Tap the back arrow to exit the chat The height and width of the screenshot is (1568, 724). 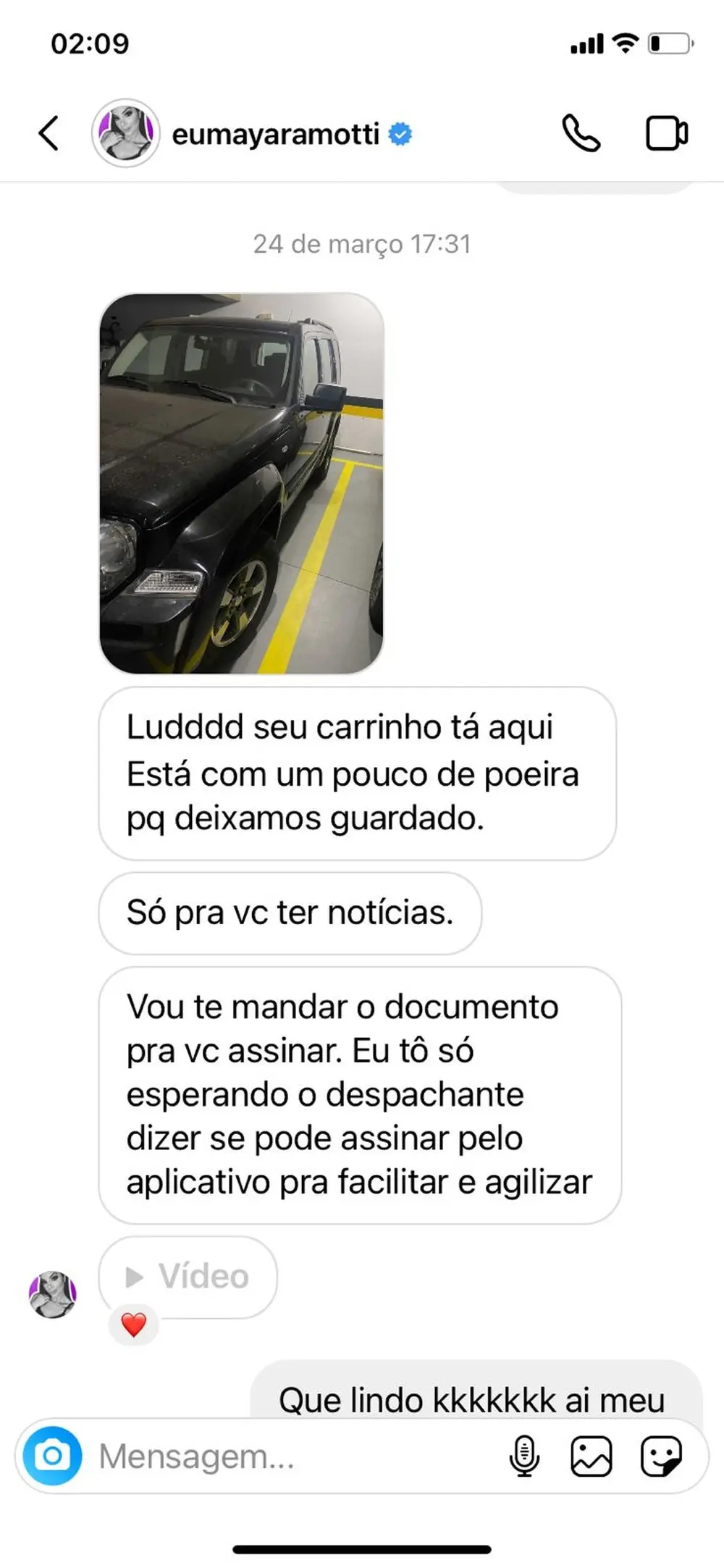tap(48, 134)
